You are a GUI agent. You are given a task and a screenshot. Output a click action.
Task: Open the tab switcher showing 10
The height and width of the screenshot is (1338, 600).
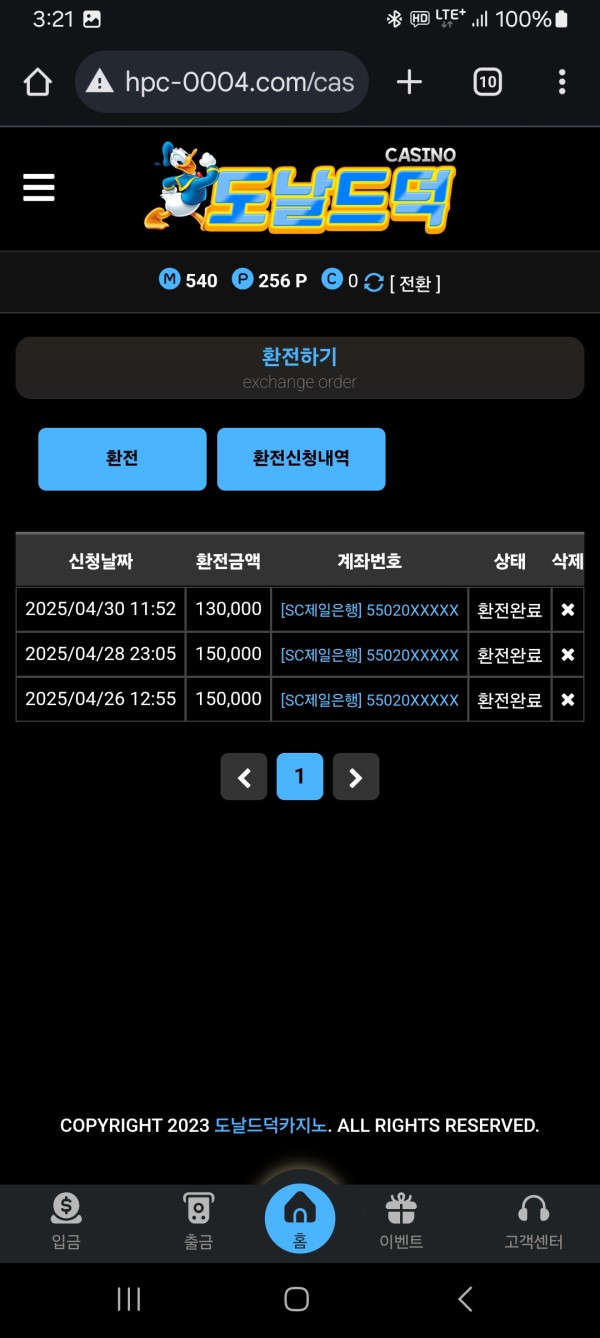[x=487, y=82]
